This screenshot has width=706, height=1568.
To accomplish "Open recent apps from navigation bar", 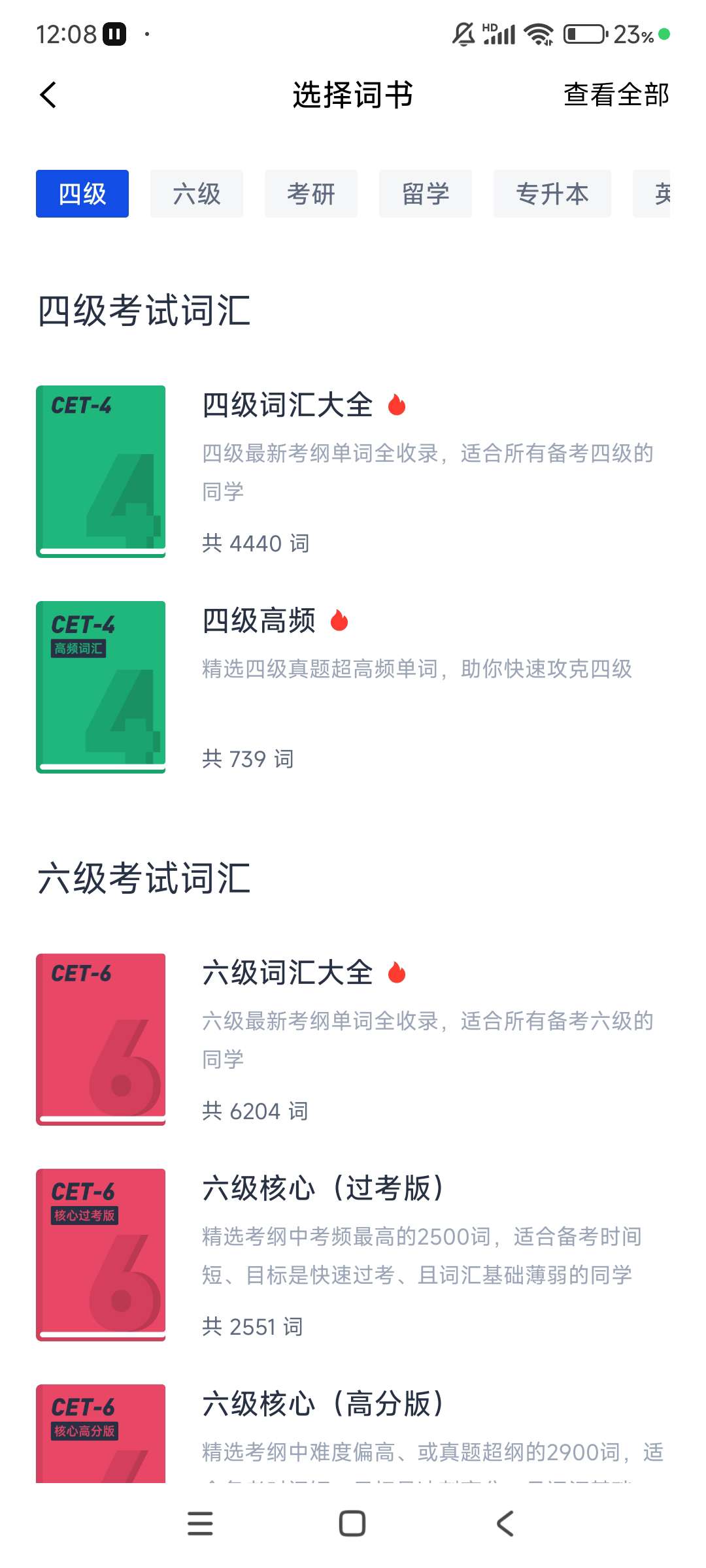I will click(x=200, y=1524).
